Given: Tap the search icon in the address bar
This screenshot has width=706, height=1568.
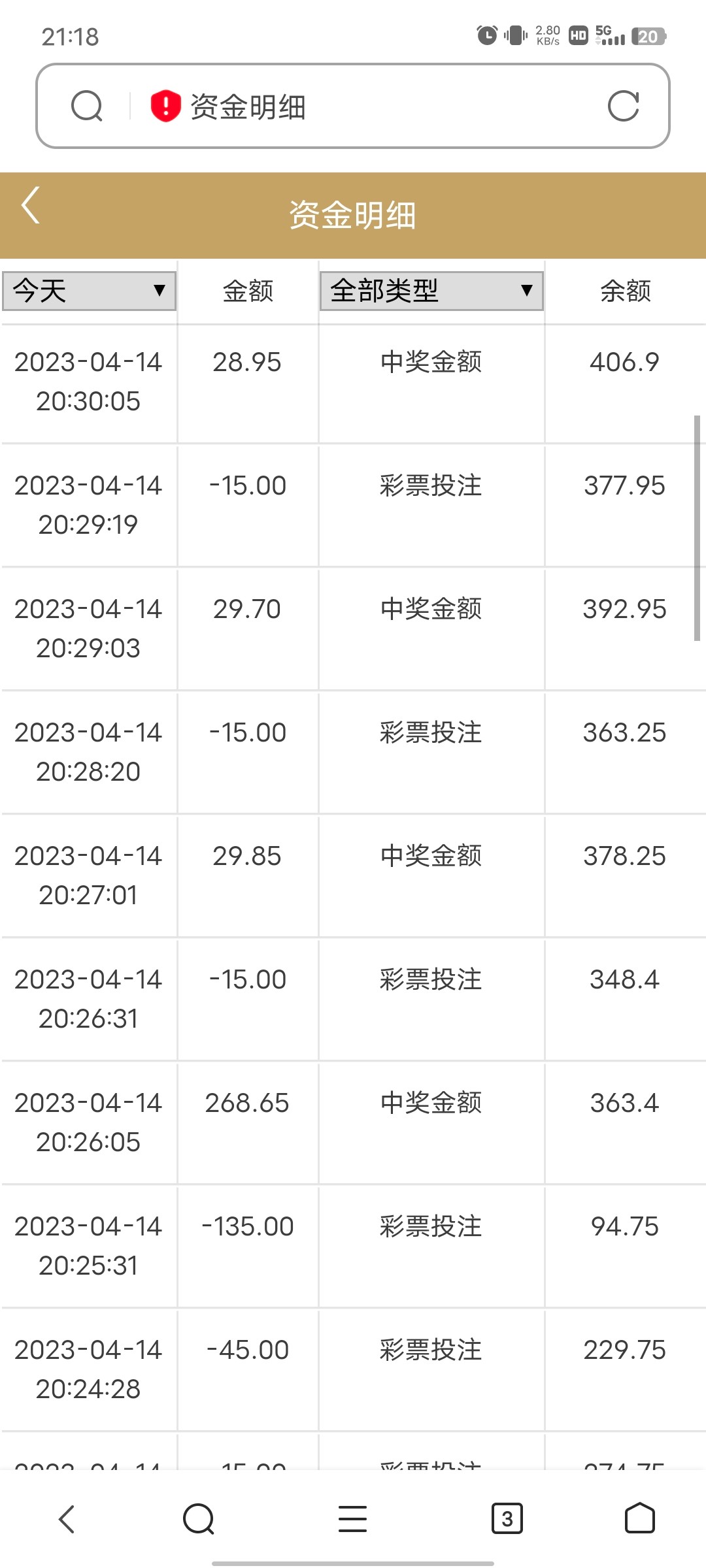Looking at the screenshot, I should coord(87,106).
